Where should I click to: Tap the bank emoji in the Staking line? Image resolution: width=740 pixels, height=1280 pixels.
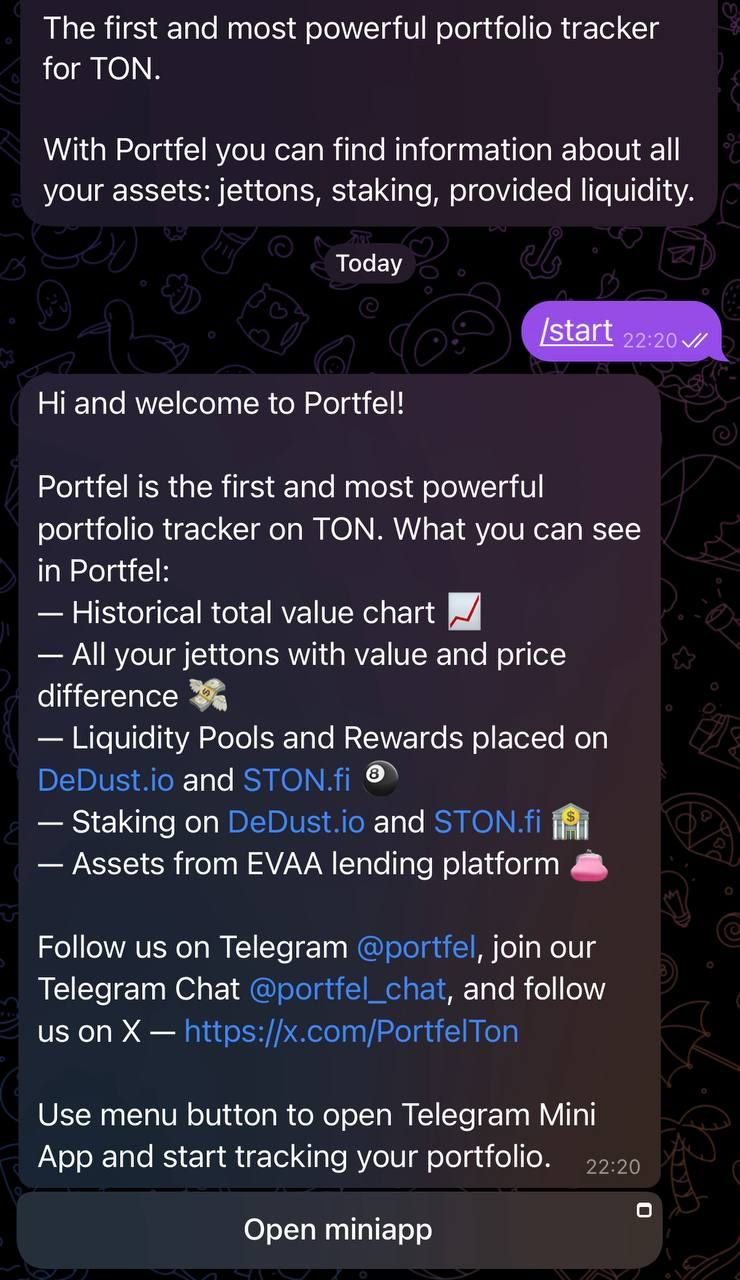click(x=570, y=820)
